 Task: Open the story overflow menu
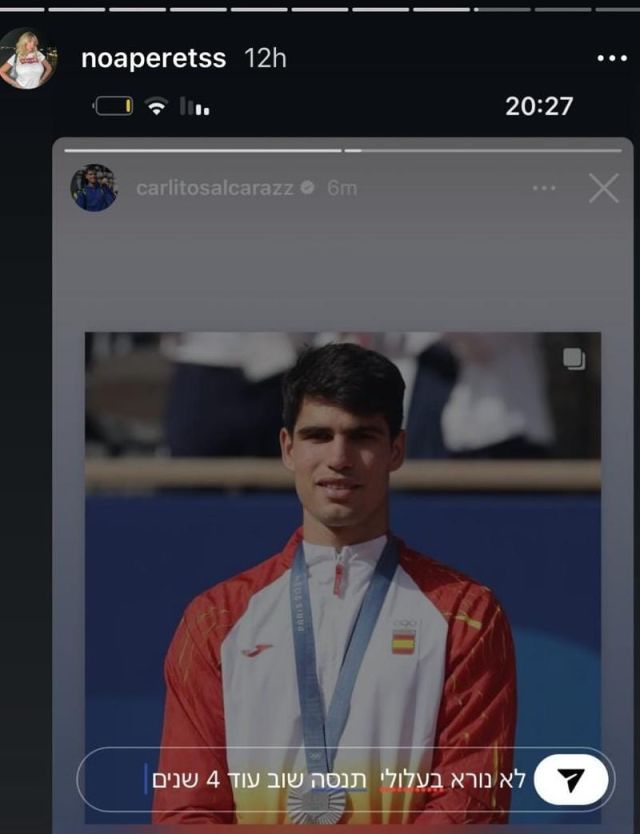point(611,59)
